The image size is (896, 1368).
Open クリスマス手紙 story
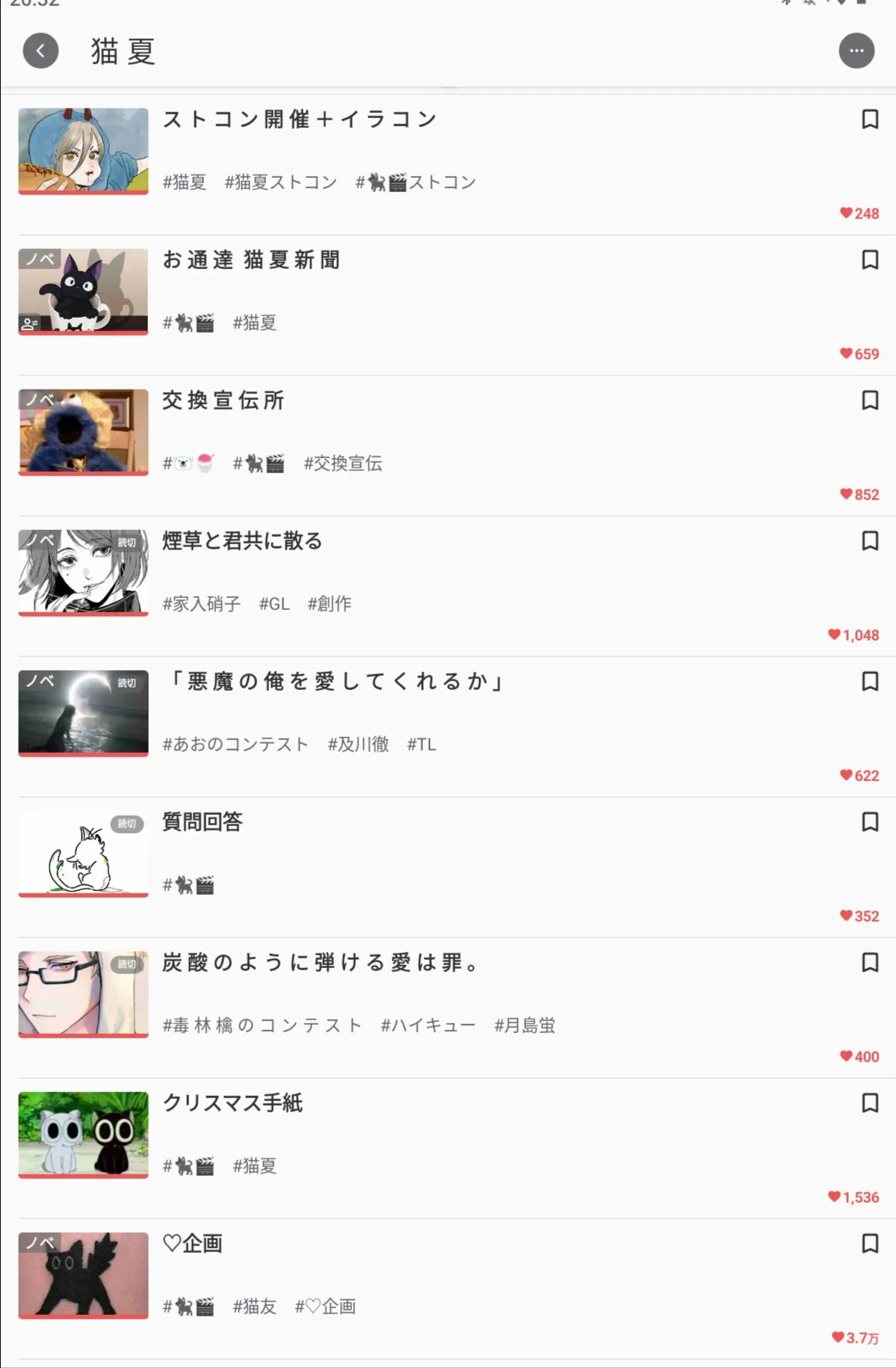(232, 1103)
